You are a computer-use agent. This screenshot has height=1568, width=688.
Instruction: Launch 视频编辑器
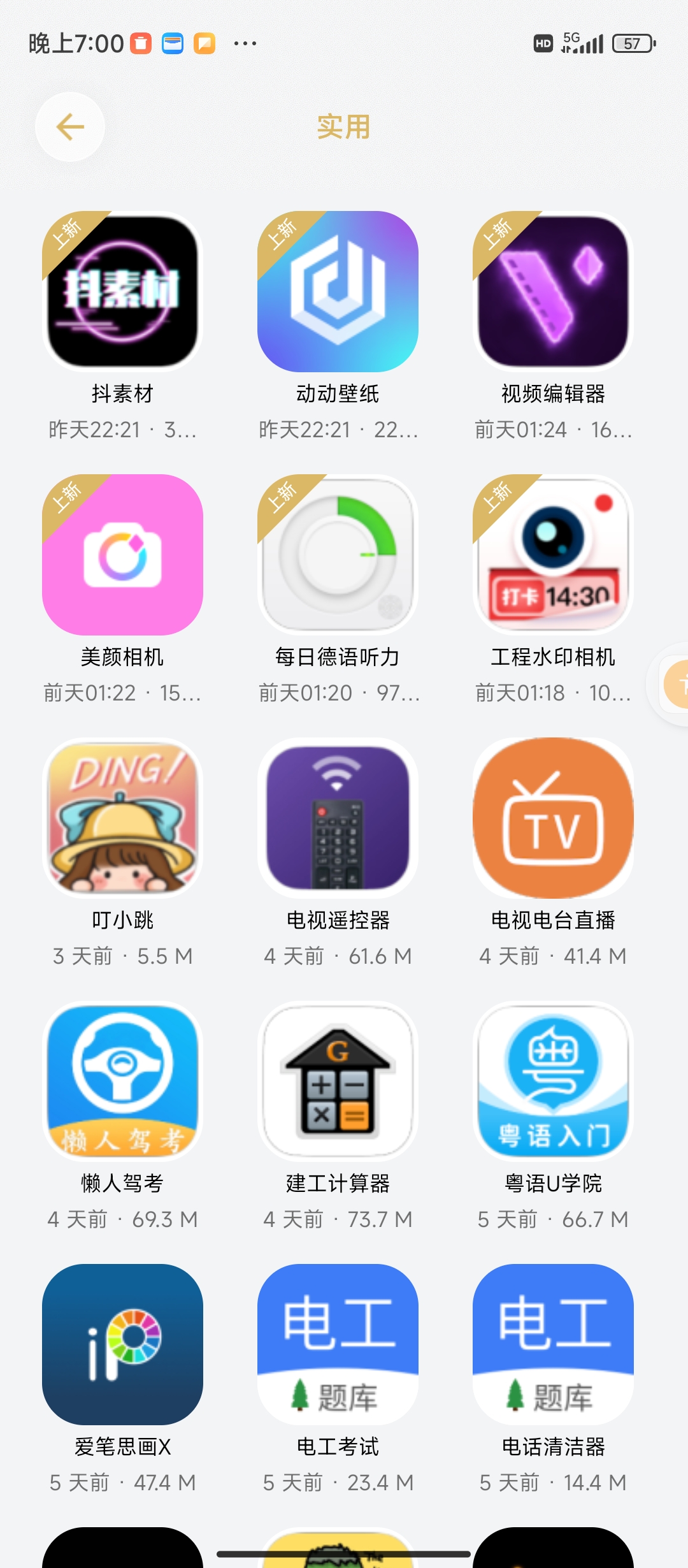point(553,292)
